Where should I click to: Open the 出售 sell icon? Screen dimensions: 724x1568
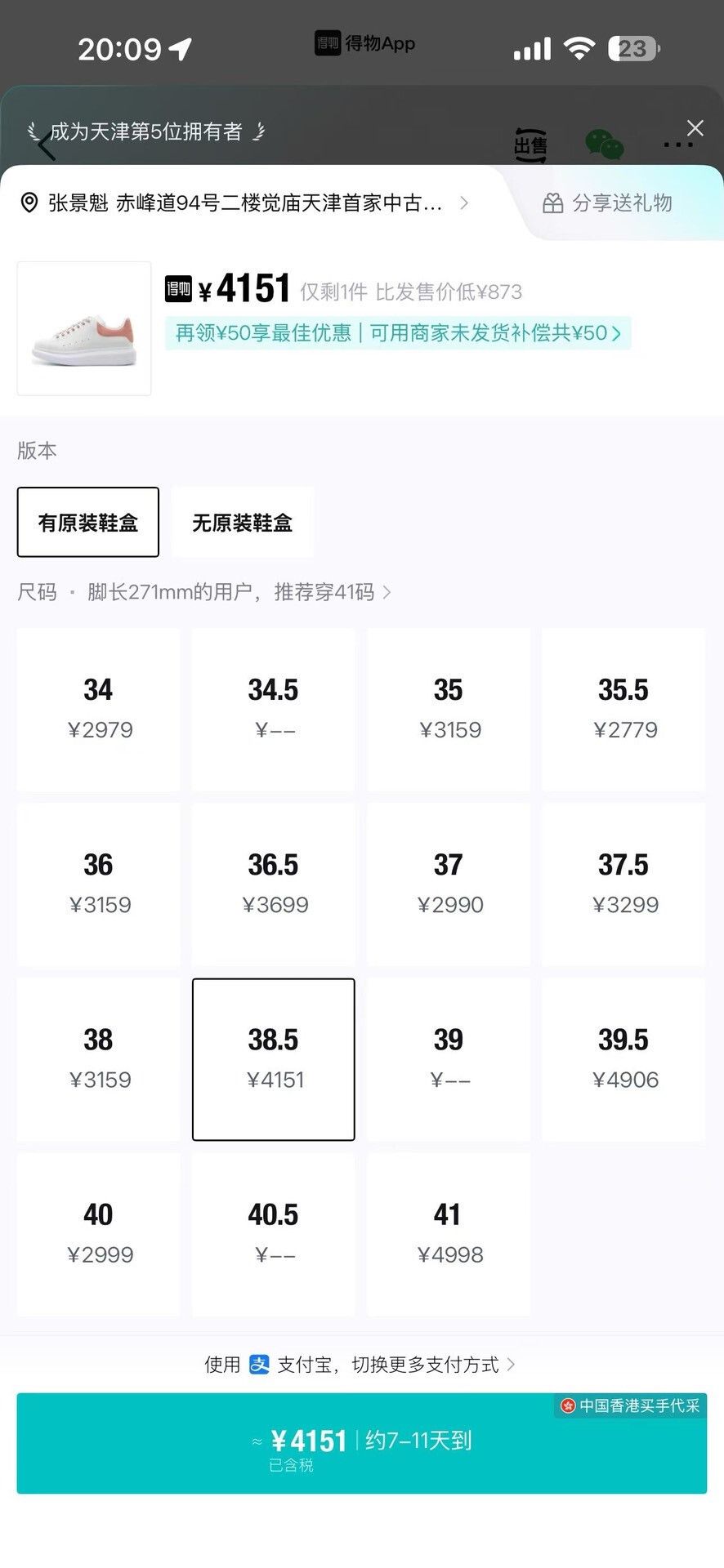point(530,146)
